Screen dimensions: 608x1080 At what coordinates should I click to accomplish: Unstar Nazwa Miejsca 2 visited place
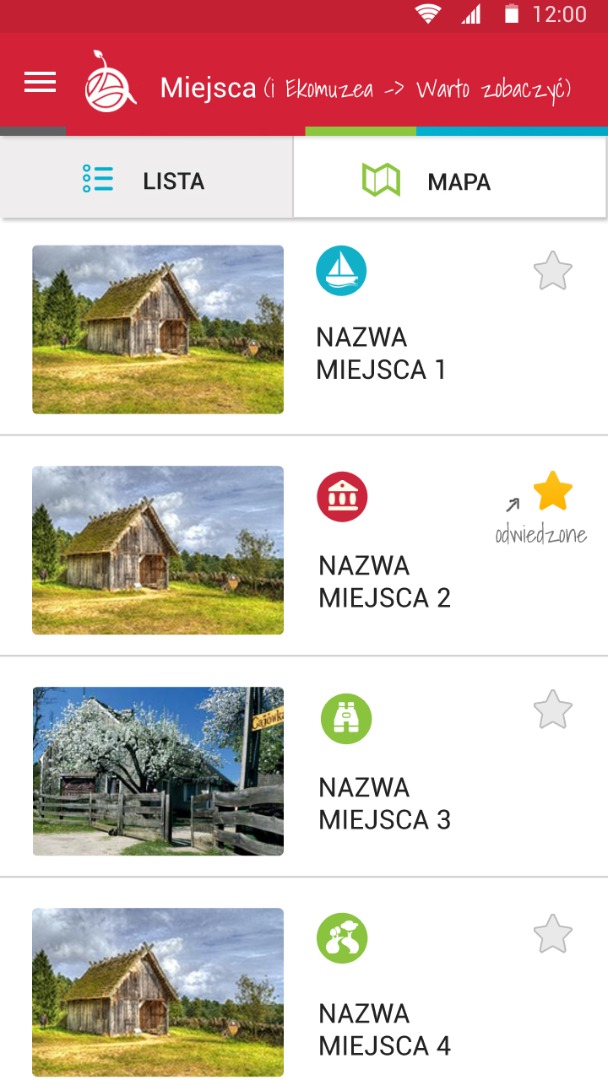coord(552,491)
